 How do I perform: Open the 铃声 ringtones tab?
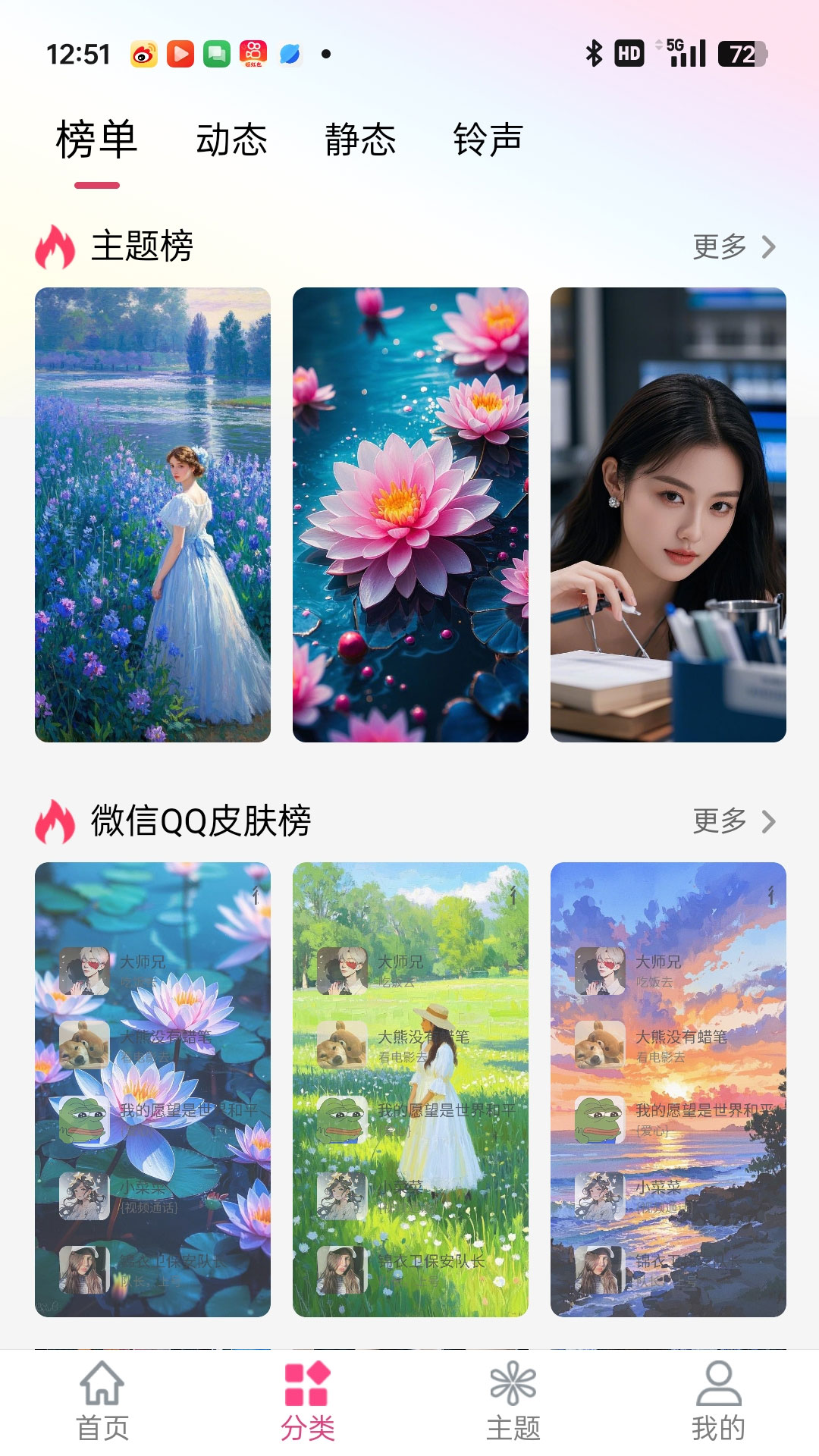click(x=488, y=140)
